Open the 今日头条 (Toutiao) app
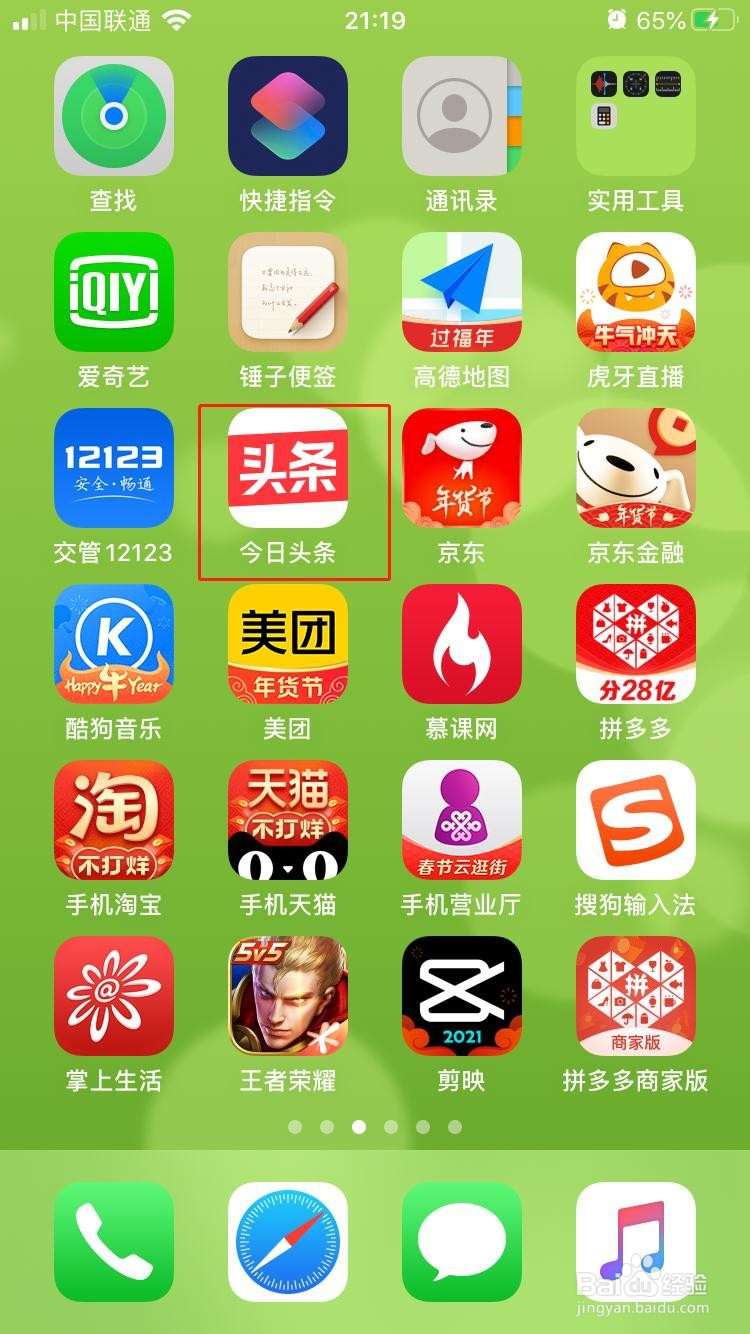Viewport: 750px width, 1334px height. [x=287, y=468]
